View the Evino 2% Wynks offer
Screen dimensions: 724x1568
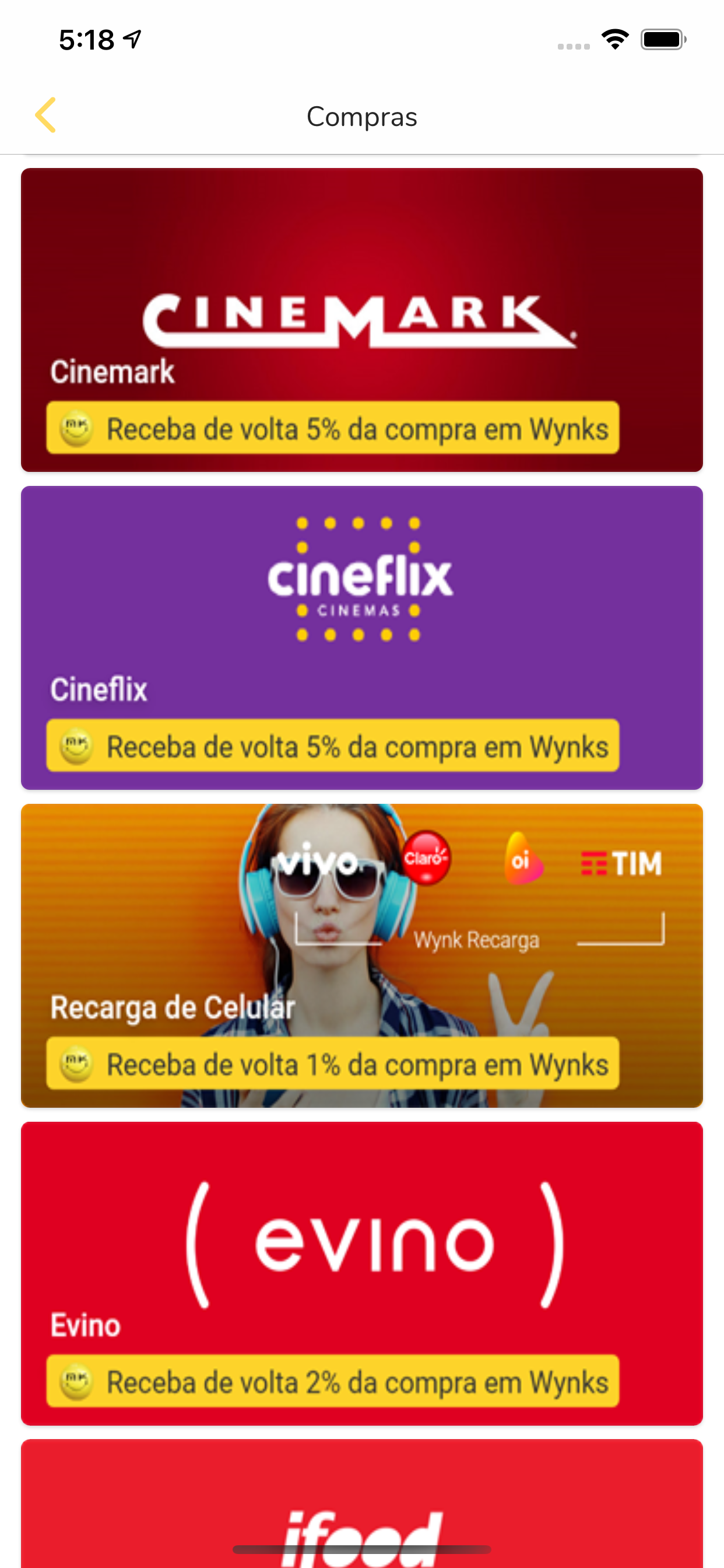click(361, 1272)
